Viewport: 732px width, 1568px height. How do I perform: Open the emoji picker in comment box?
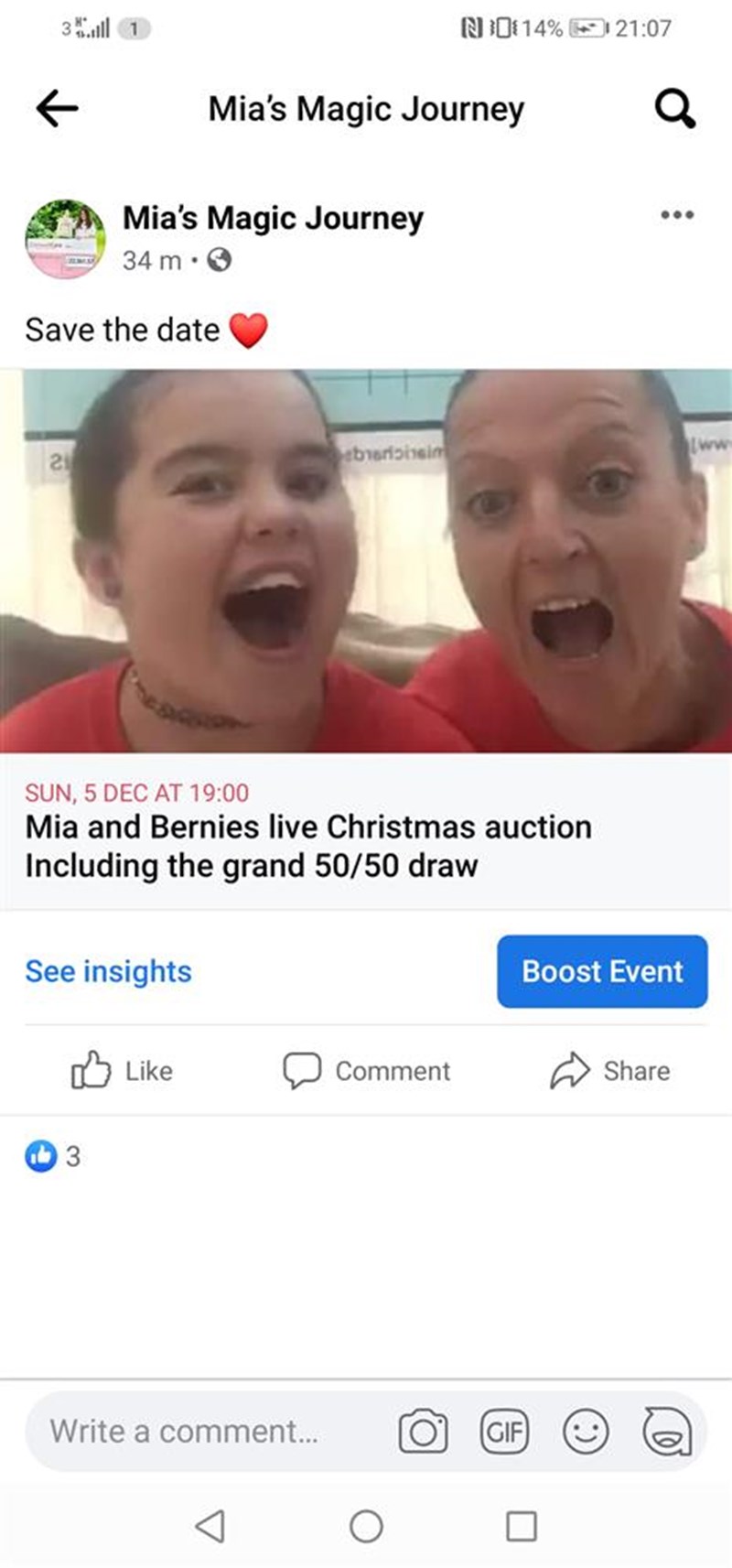pos(586,1432)
